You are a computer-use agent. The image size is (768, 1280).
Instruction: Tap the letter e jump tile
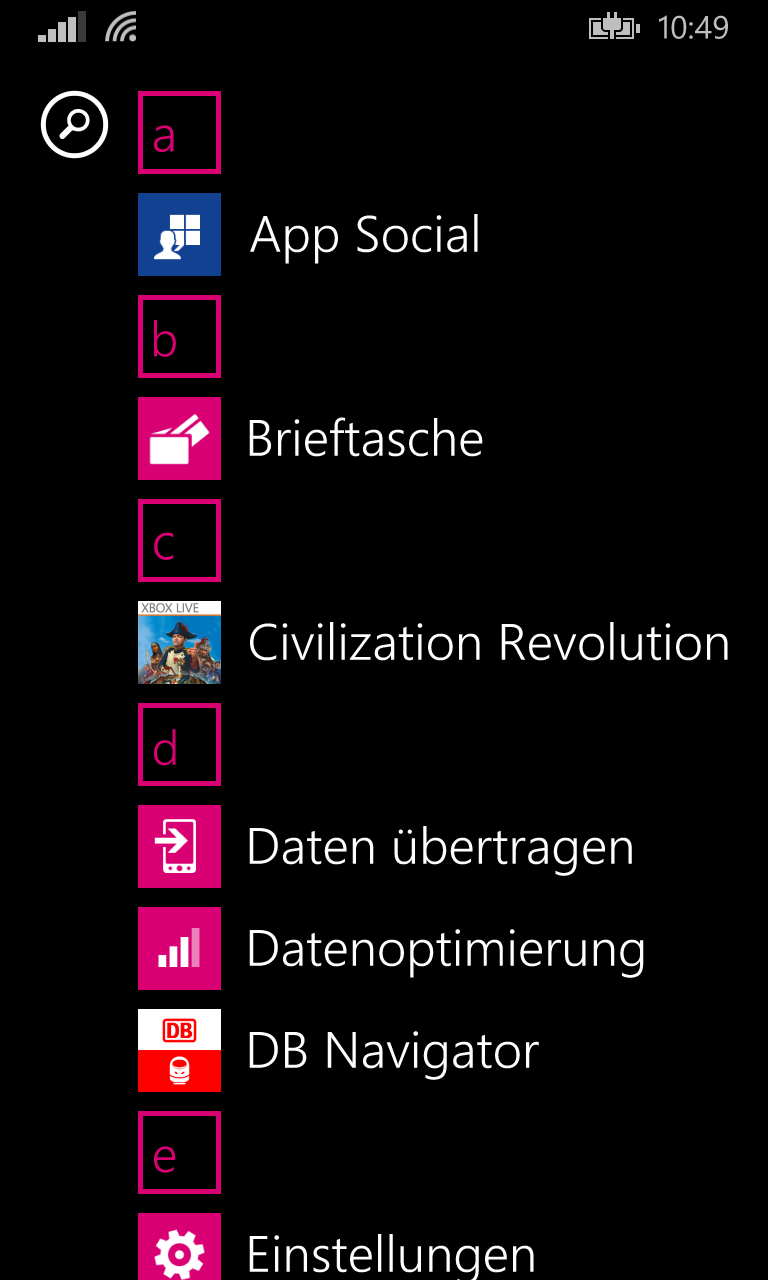(179, 1153)
